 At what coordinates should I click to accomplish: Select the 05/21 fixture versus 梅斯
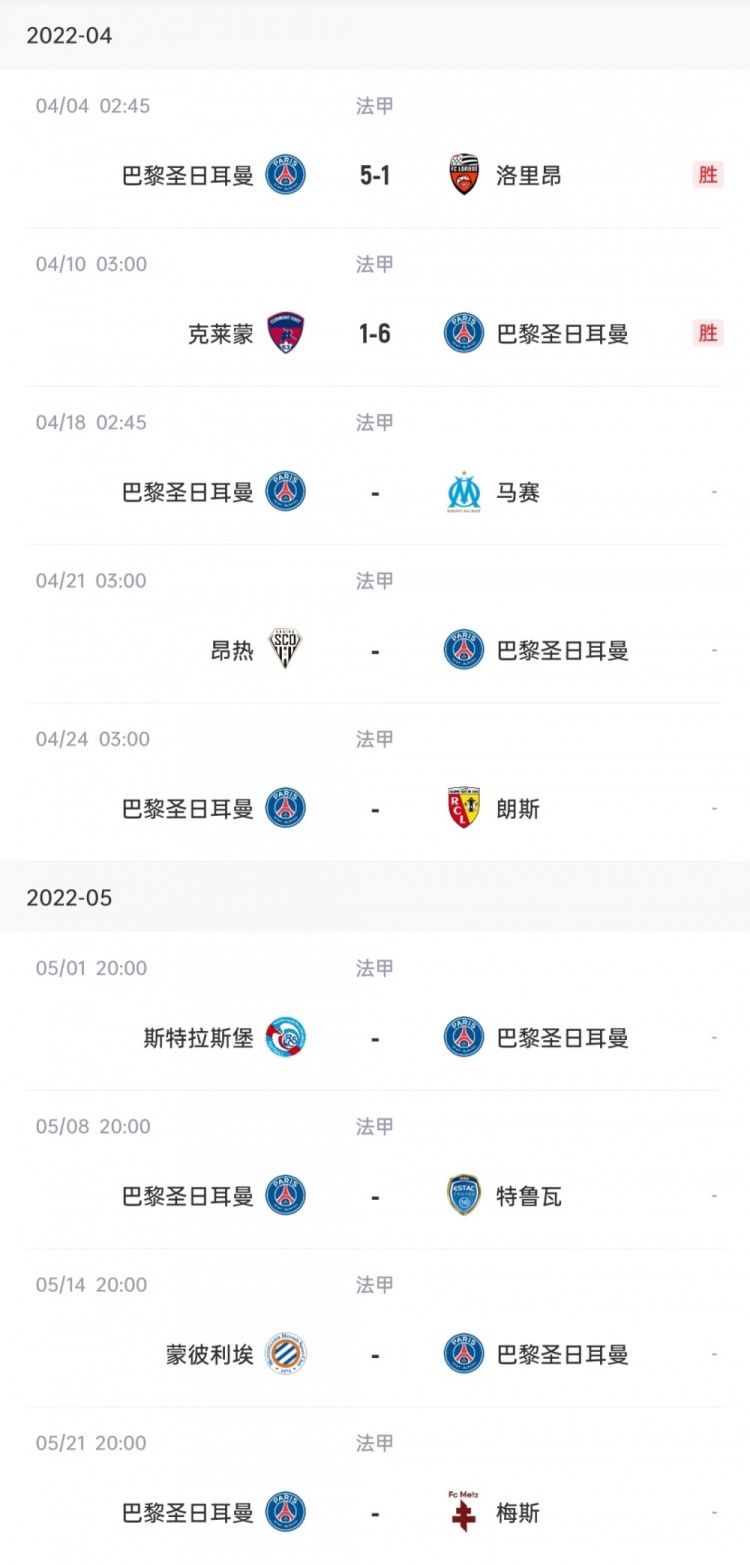click(x=375, y=1486)
